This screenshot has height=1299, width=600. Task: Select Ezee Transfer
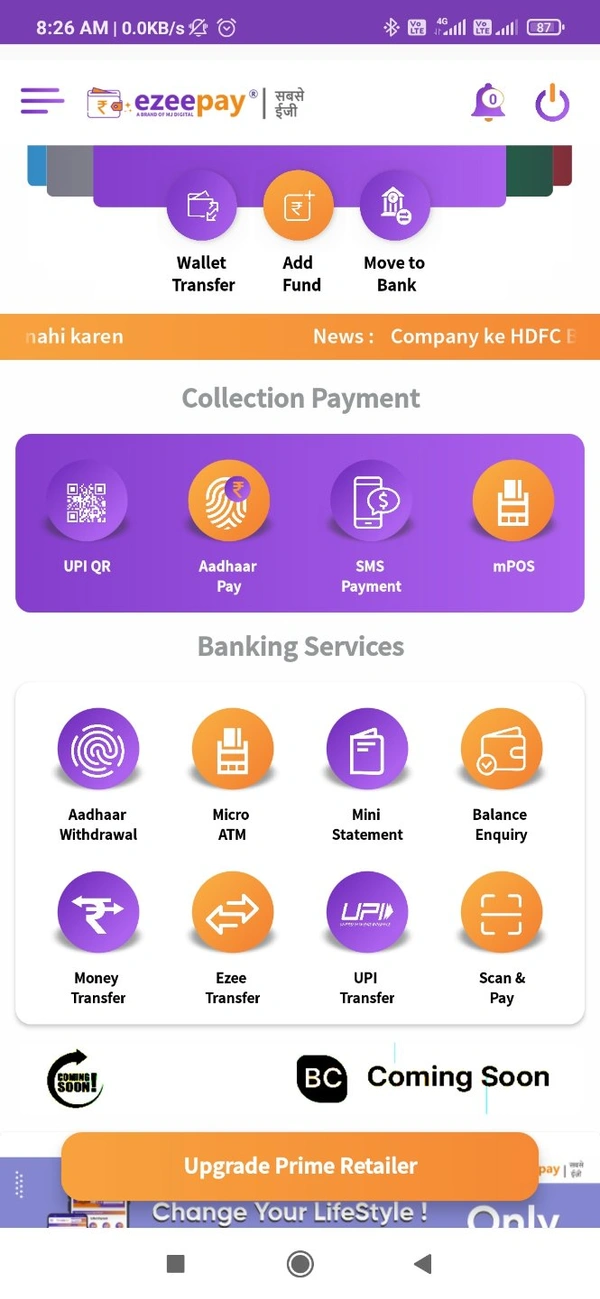pyautogui.click(x=232, y=913)
